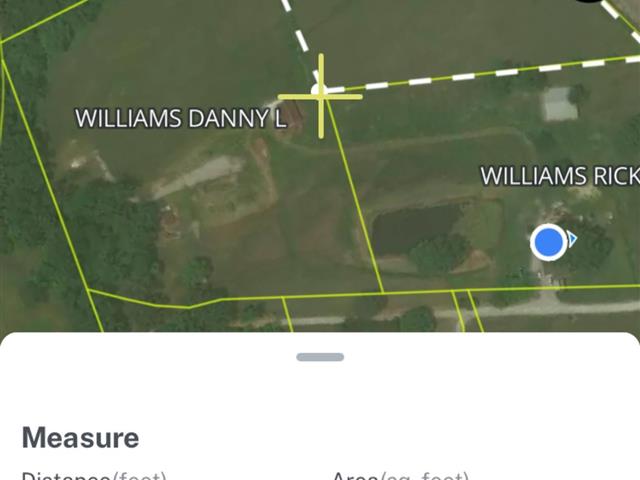This screenshot has width=640, height=480.
Task: Expand the Measure panel using its grabber handle
Action: (x=320, y=357)
